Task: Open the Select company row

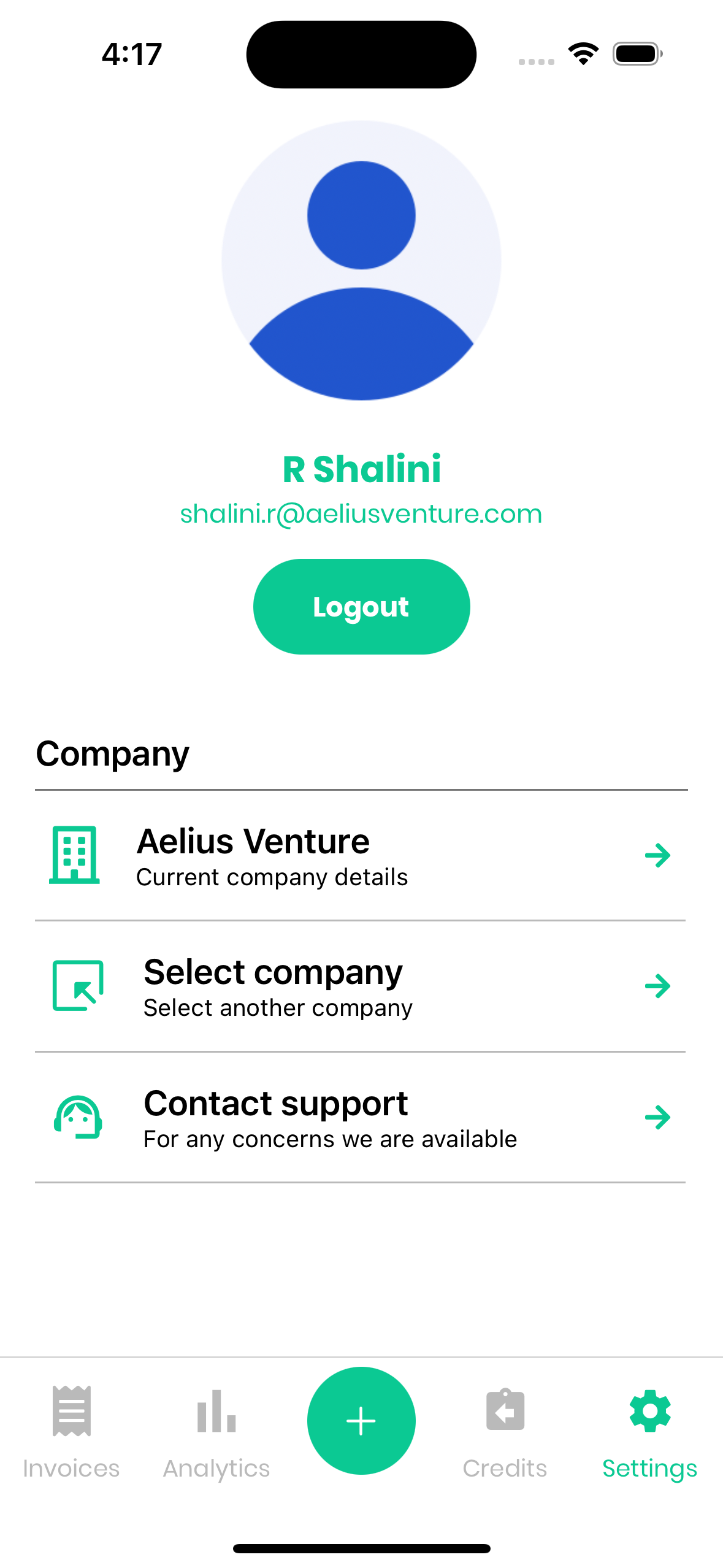Action: tap(361, 986)
